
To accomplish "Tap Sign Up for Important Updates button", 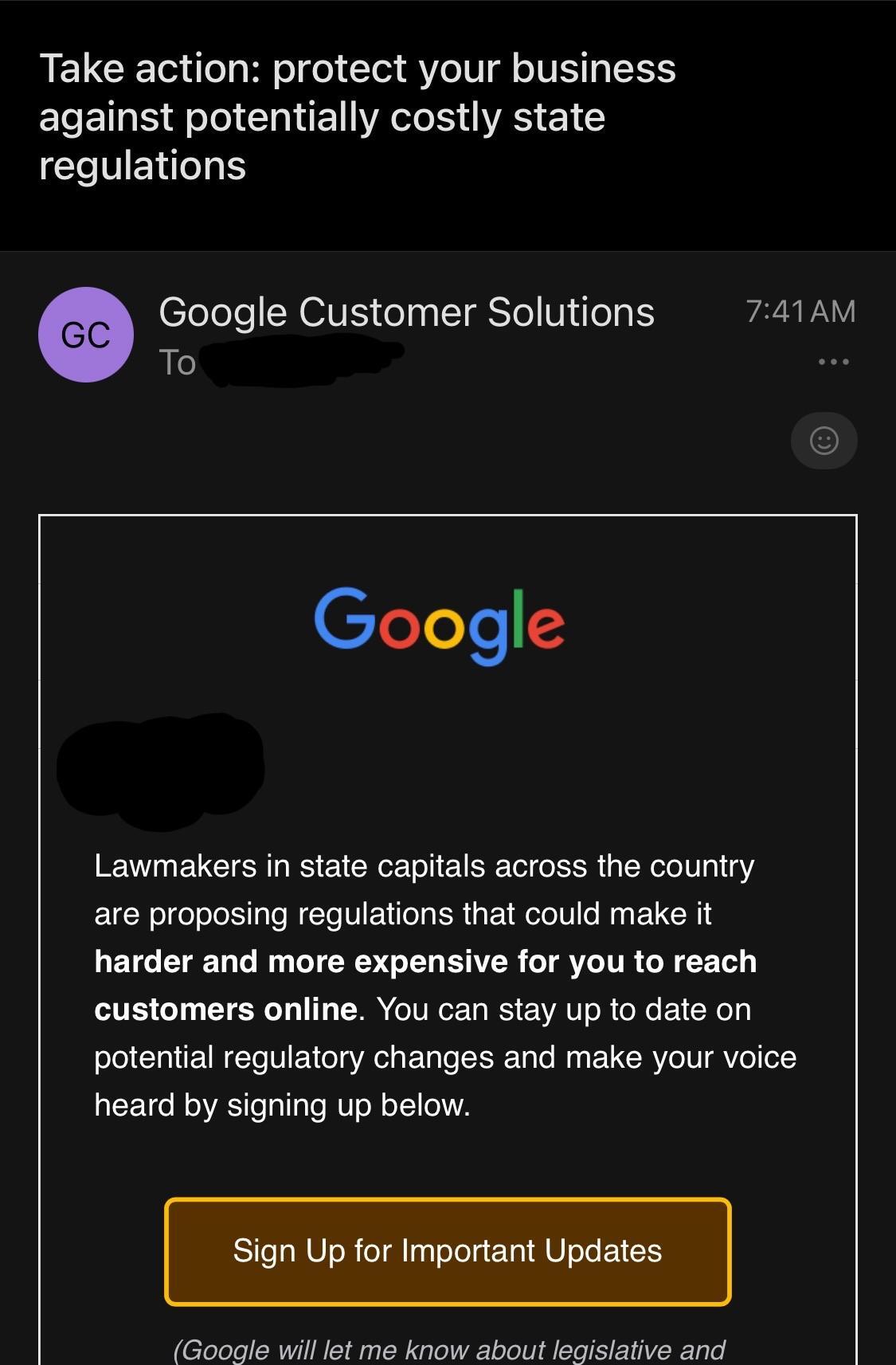I will [x=448, y=1251].
